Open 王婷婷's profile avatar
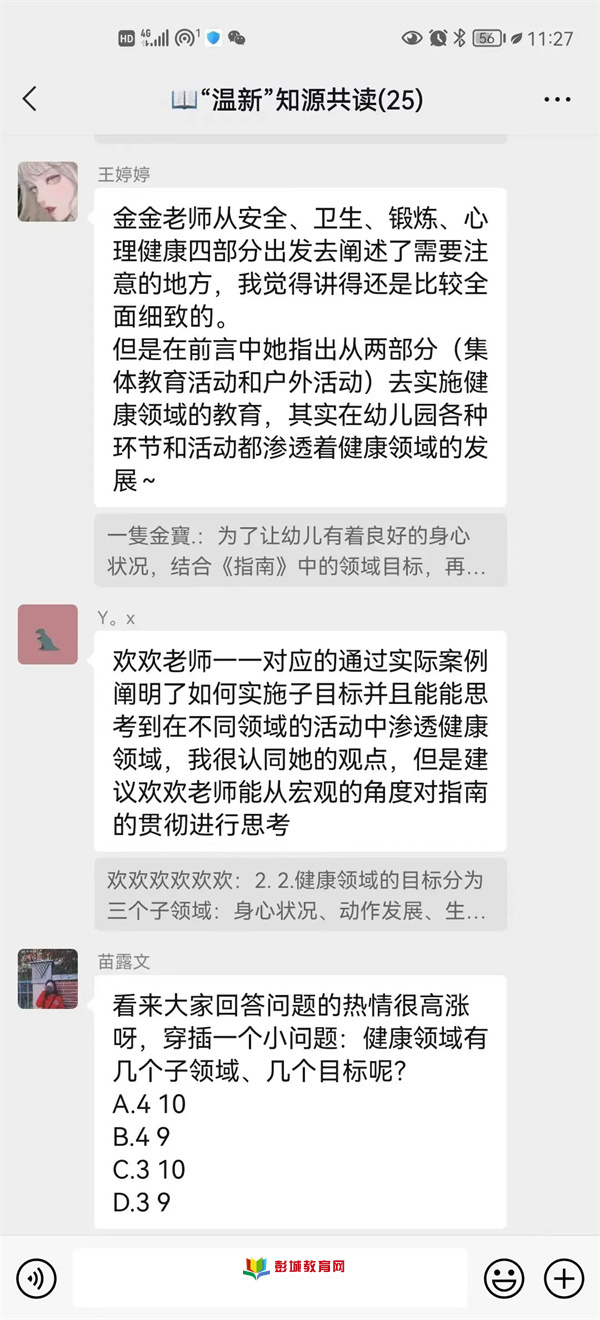The image size is (600, 1320). (x=47, y=191)
